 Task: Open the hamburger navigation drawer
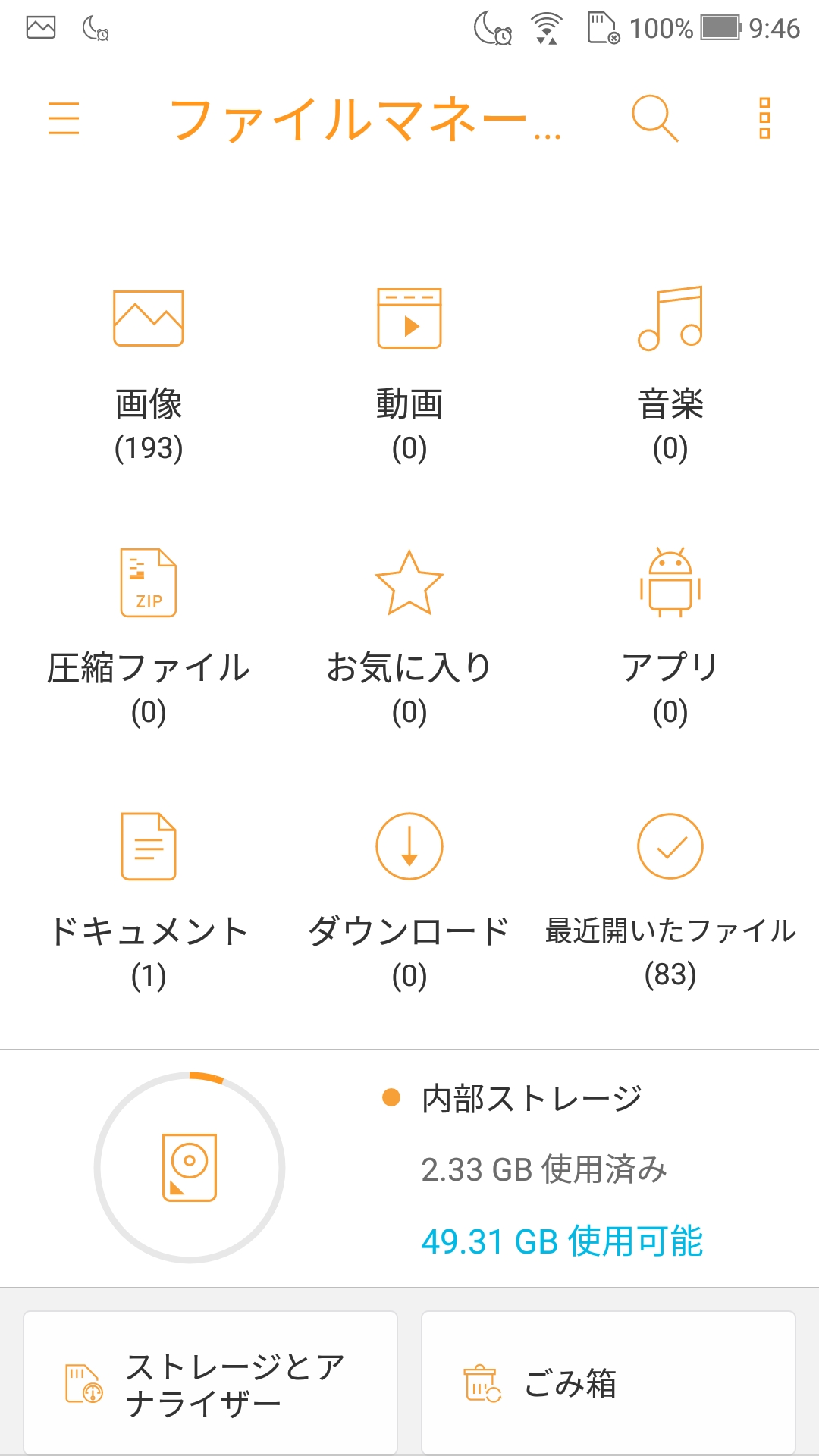[64, 120]
